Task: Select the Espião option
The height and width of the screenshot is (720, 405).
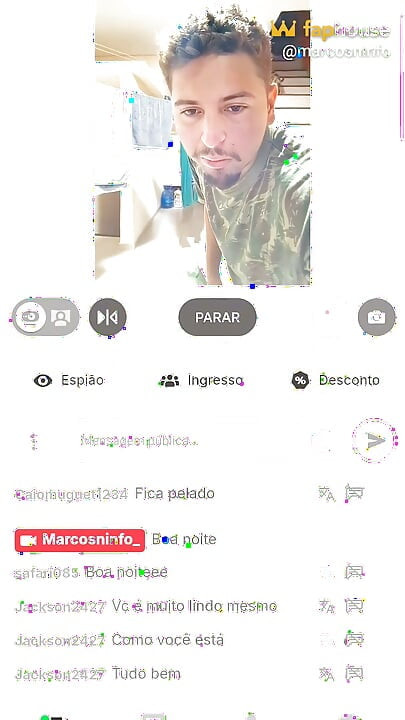Action: coord(69,380)
